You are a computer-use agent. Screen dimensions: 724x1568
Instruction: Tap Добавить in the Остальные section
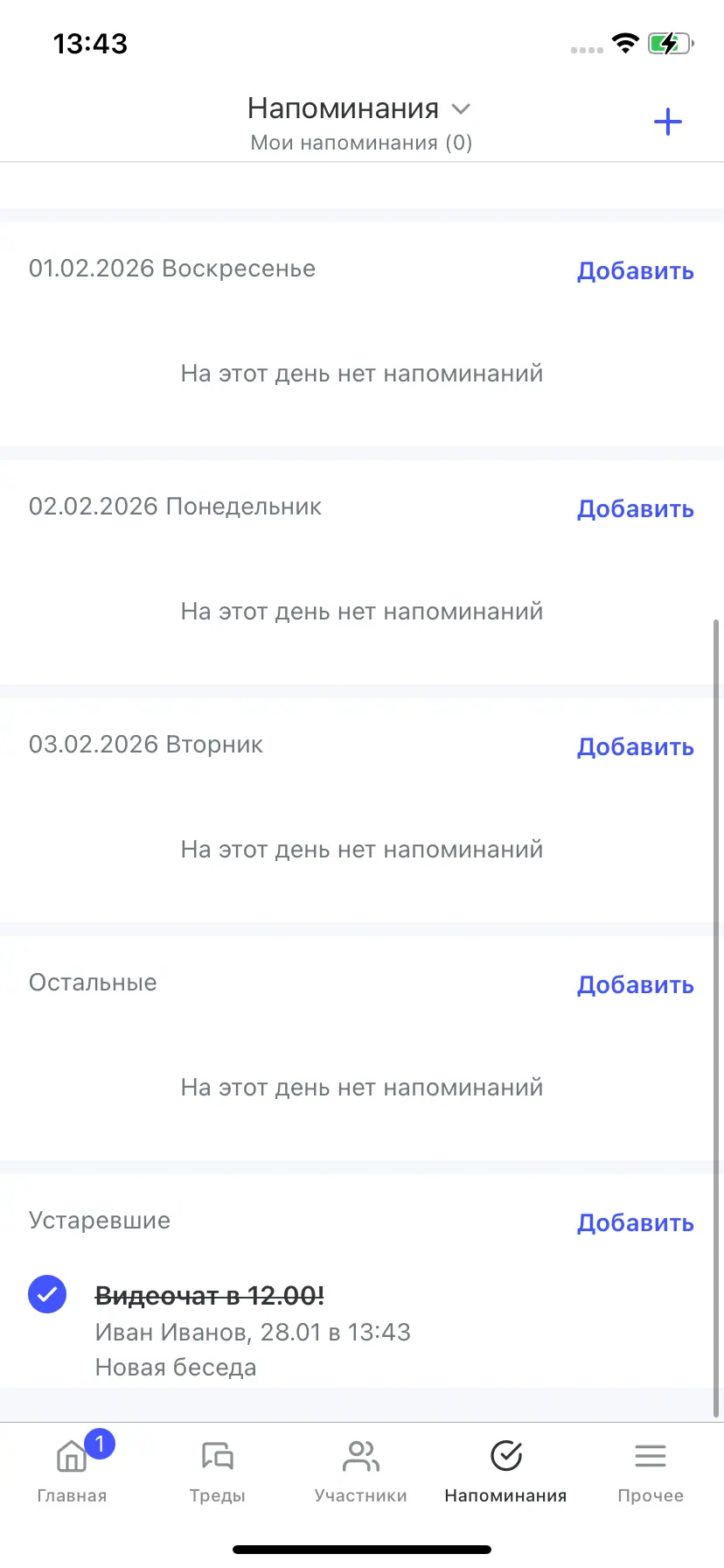click(635, 984)
